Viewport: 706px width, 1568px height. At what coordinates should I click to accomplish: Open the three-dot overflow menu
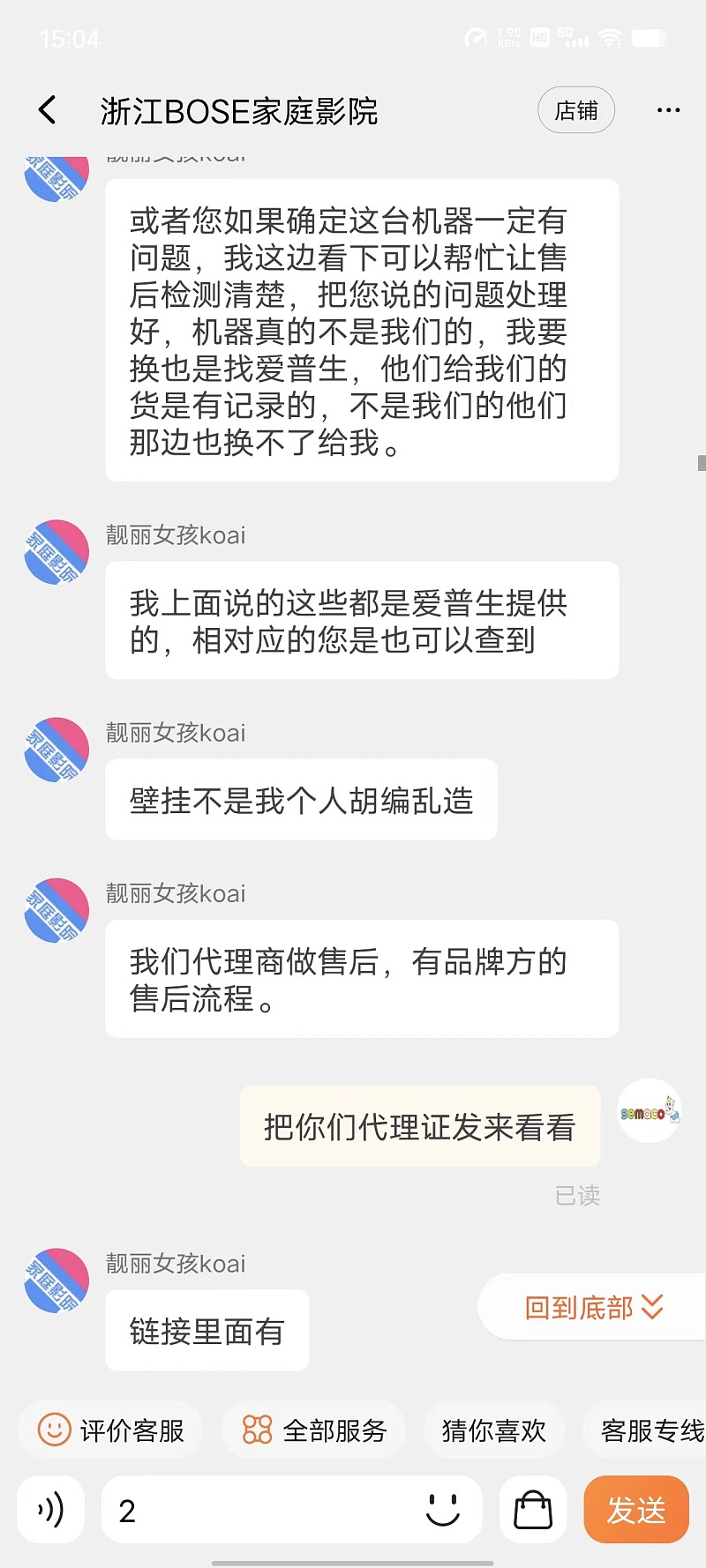point(668,110)
